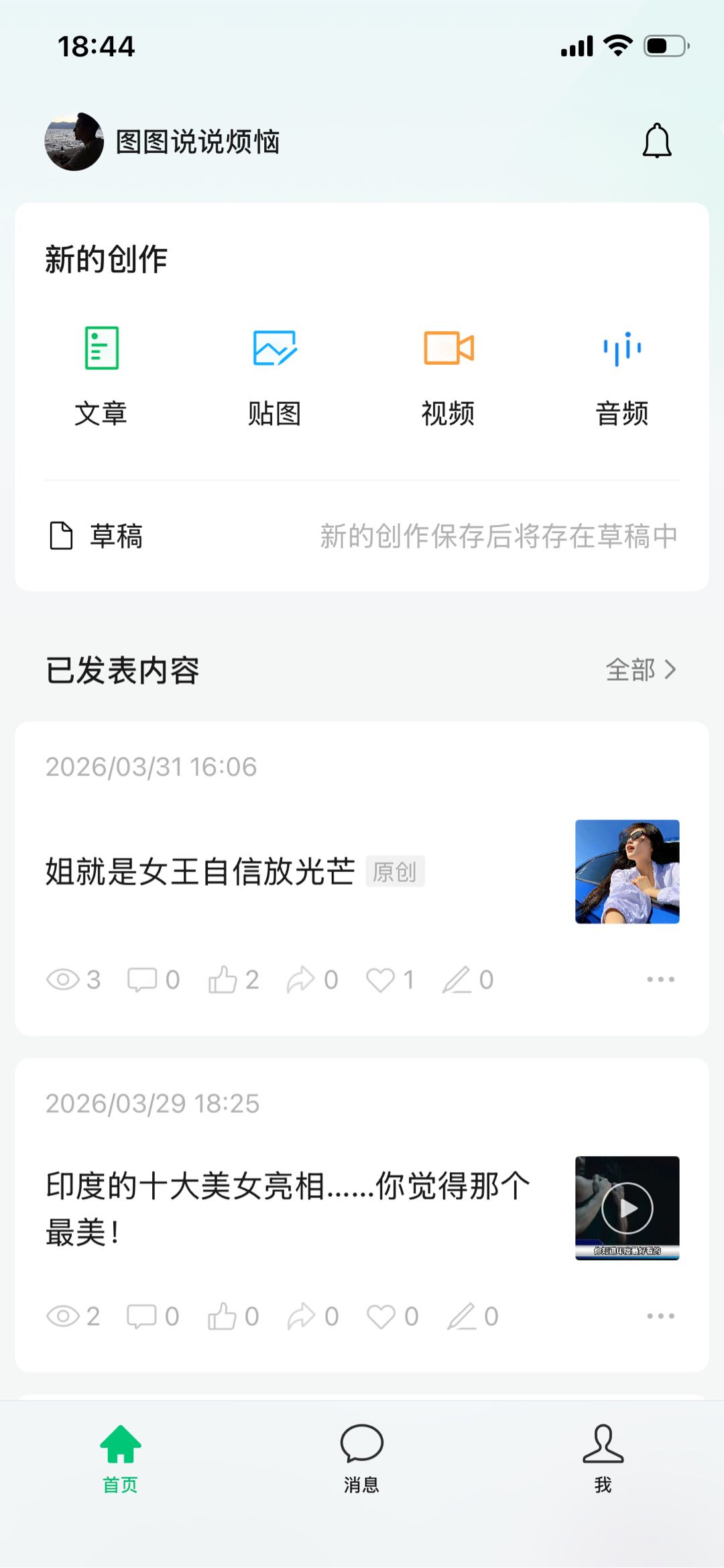Open the 贴图 image post creator

click(x=274, y=349)
